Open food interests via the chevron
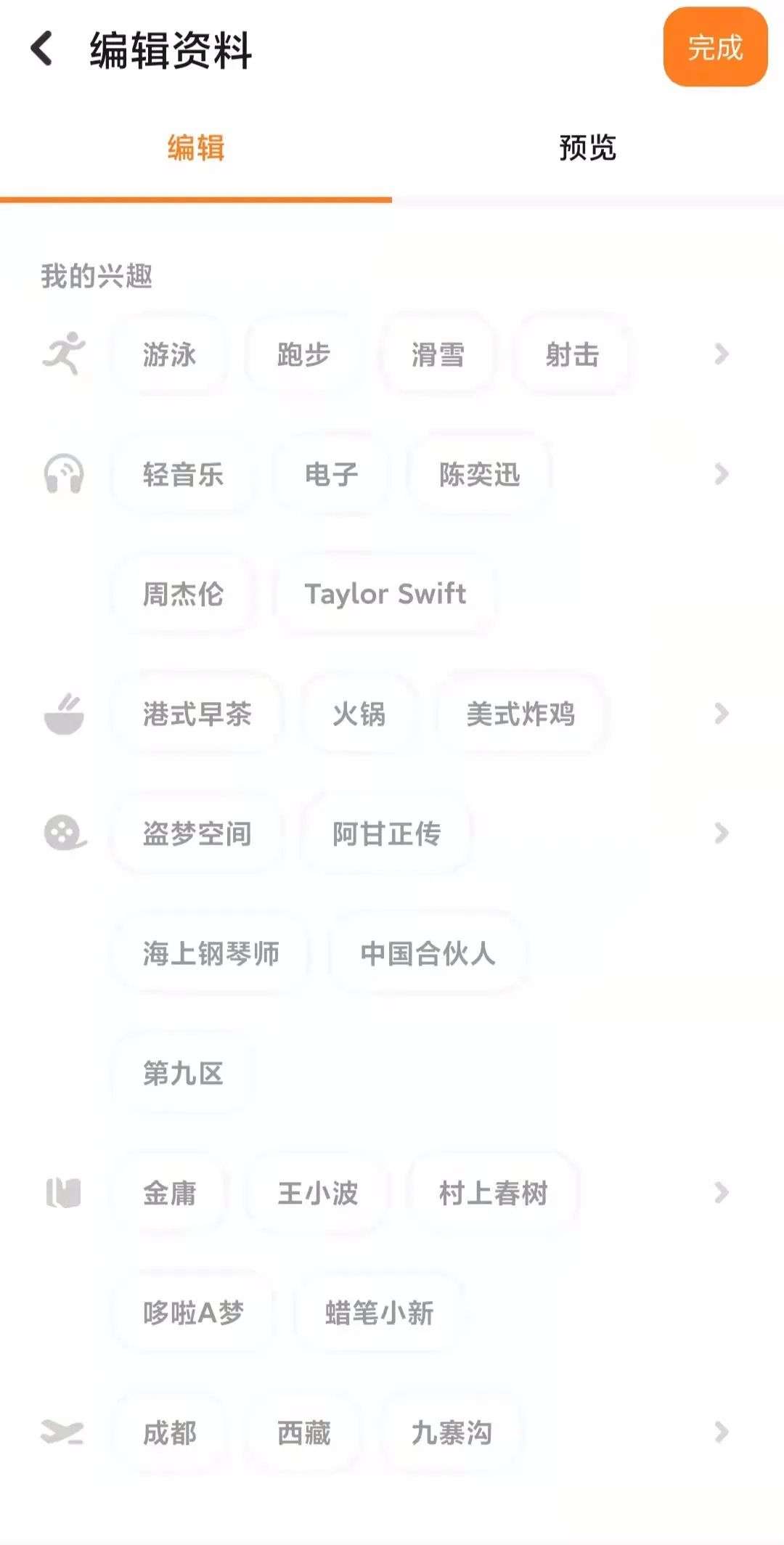 click(721, 714)
